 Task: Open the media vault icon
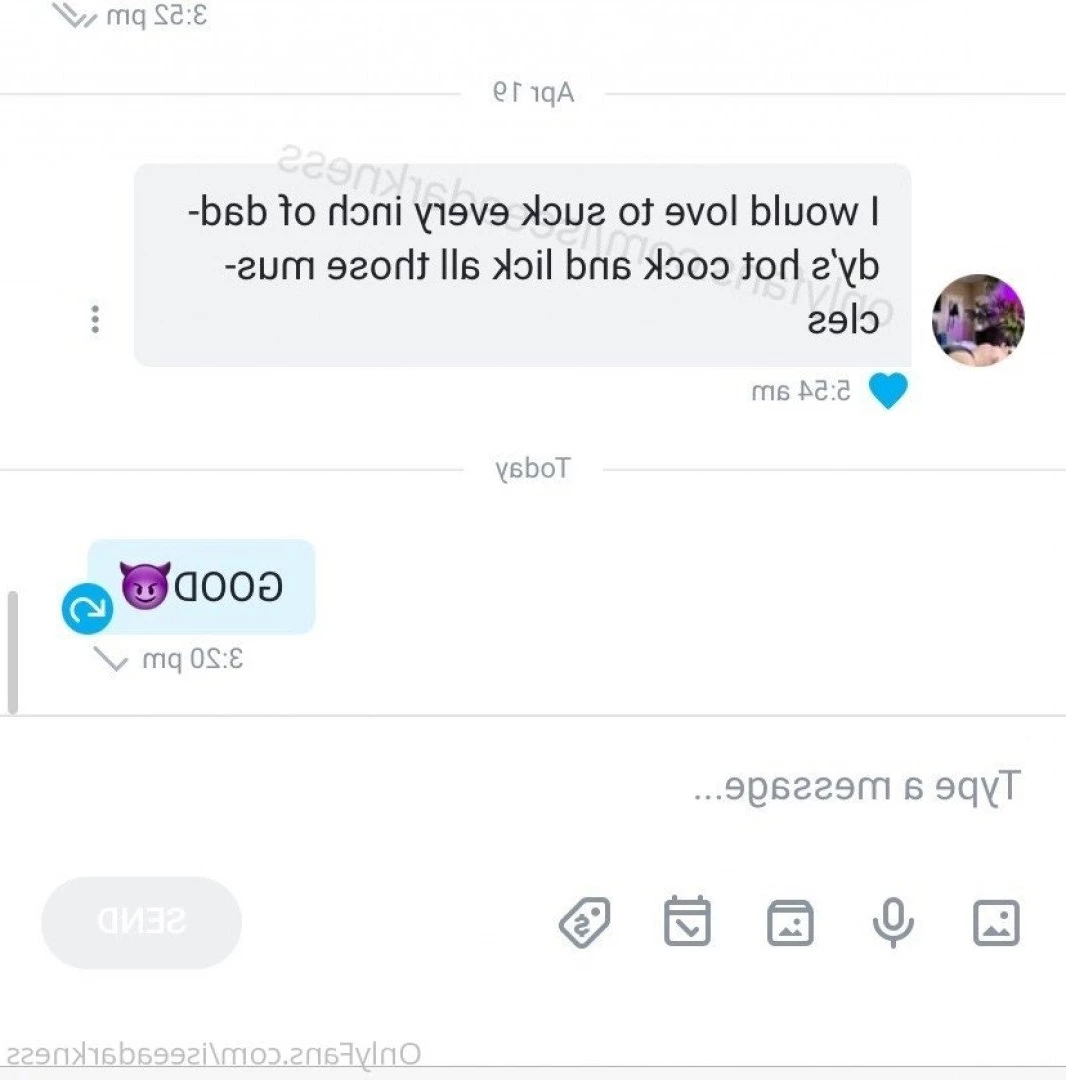[790, 922]
